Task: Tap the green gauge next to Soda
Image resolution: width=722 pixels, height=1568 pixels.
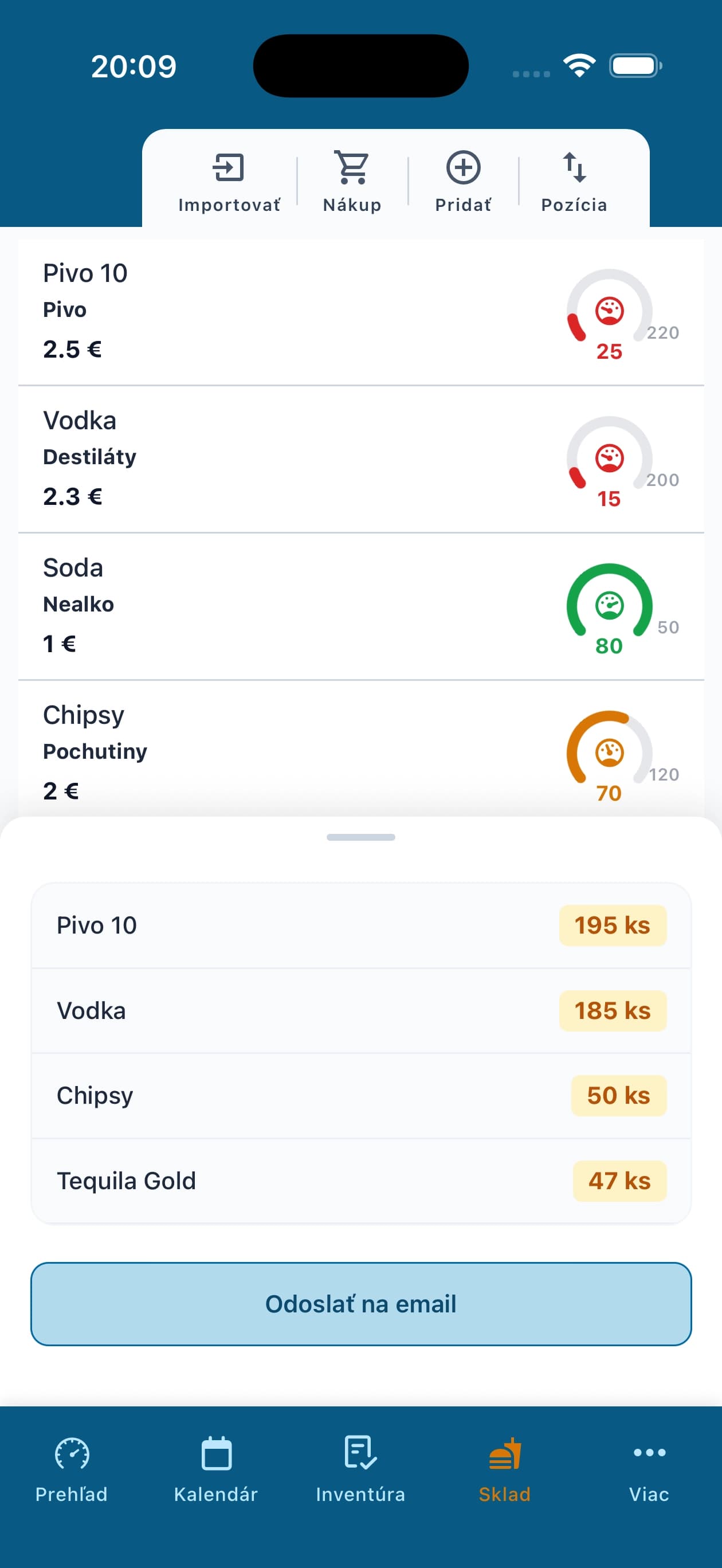Action: (x=611, y=607)
